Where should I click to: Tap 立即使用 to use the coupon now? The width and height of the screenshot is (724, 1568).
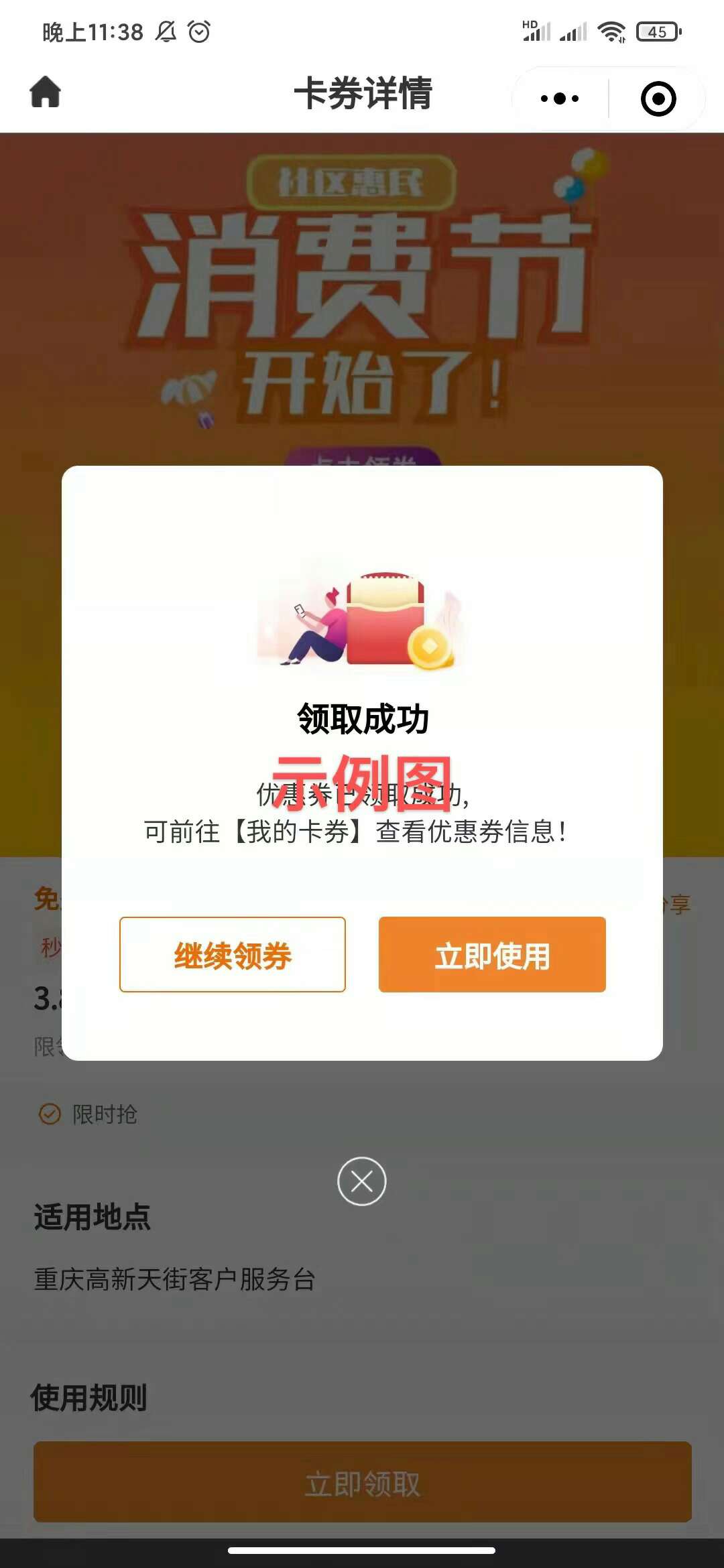click(x=492, y=954)
